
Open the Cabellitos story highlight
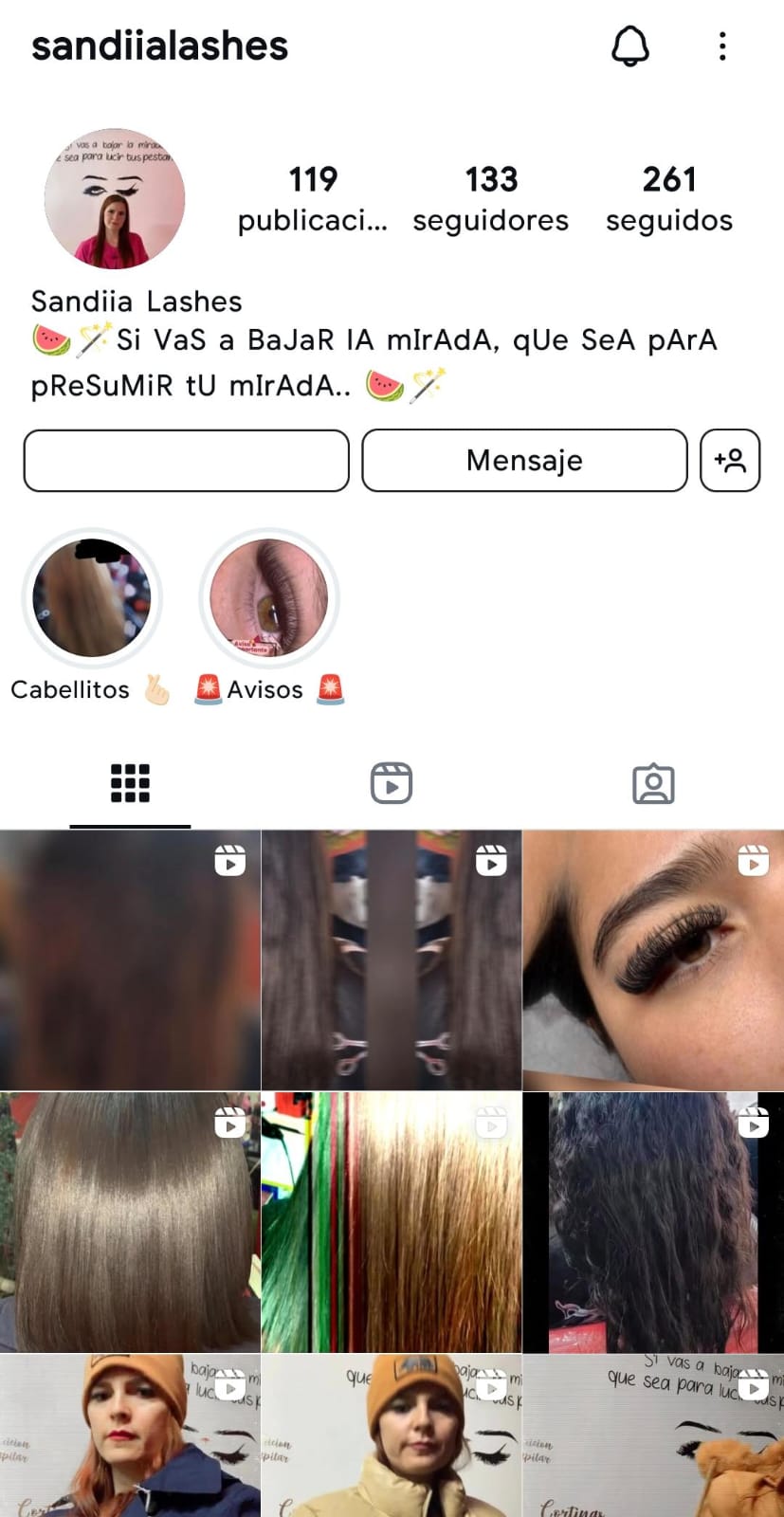[92, 599]
